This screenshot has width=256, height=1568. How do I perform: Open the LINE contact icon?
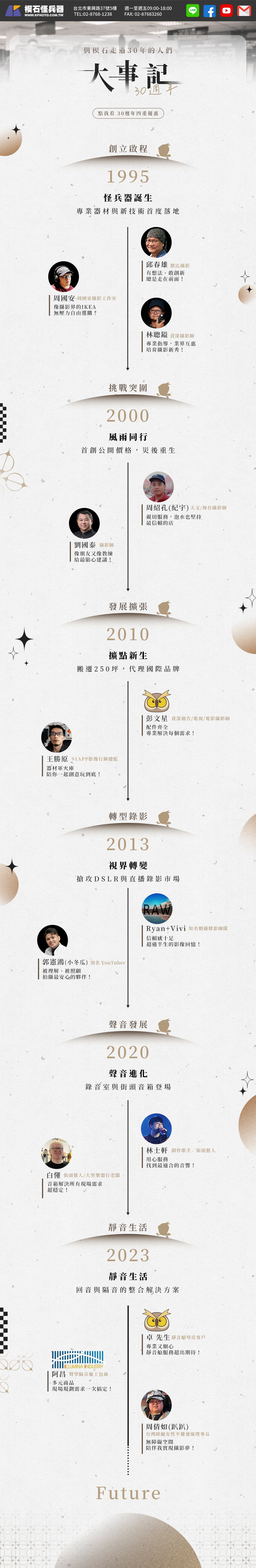pyautogui.click(x=192, y=10)
